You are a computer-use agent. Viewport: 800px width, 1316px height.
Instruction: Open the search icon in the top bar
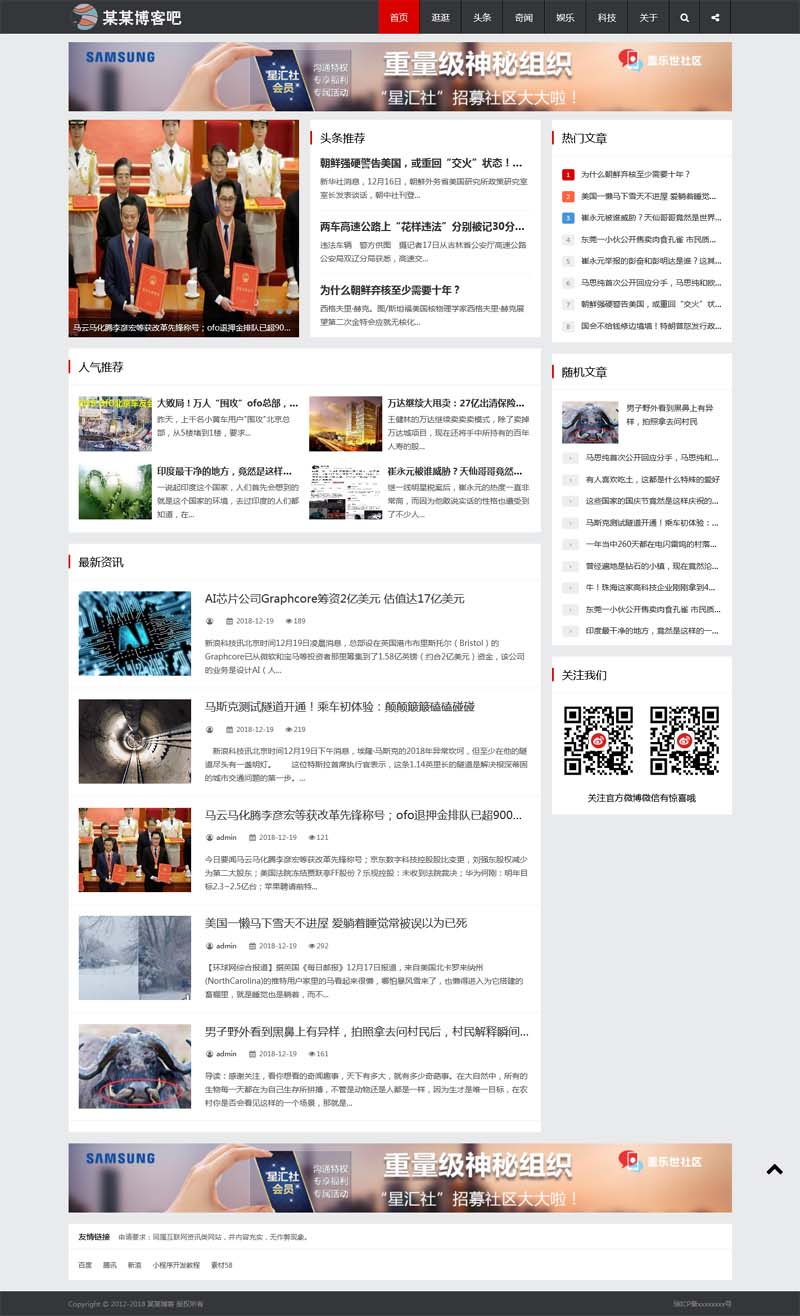684,17
